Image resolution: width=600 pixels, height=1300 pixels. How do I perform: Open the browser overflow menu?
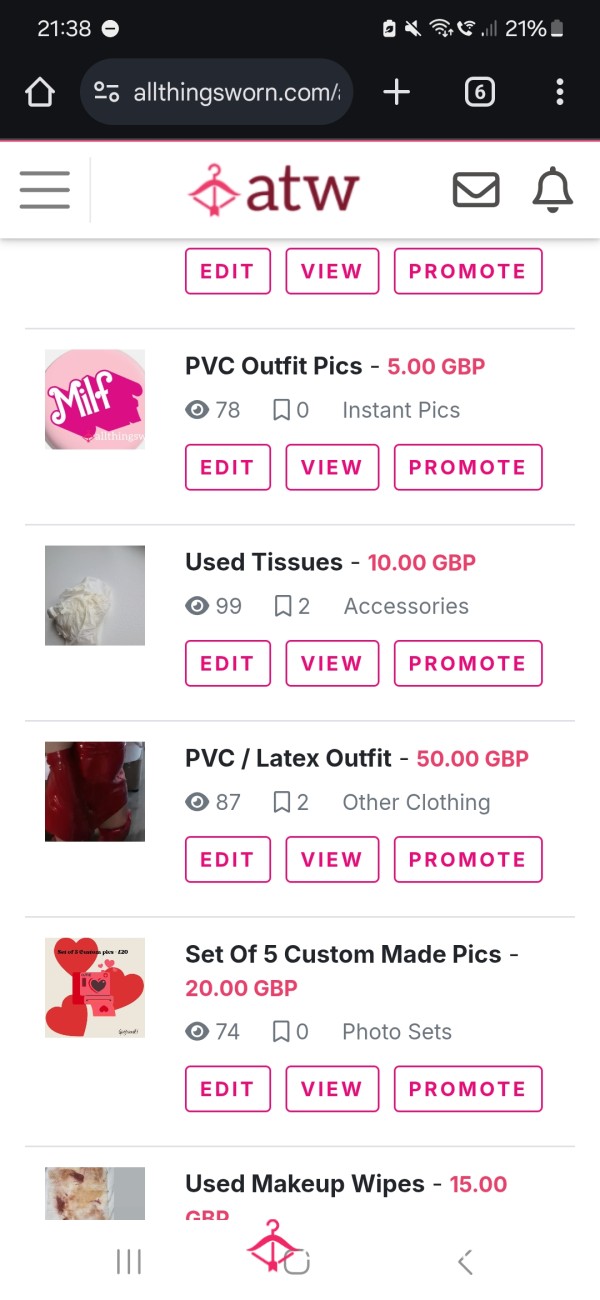(559, 93)
